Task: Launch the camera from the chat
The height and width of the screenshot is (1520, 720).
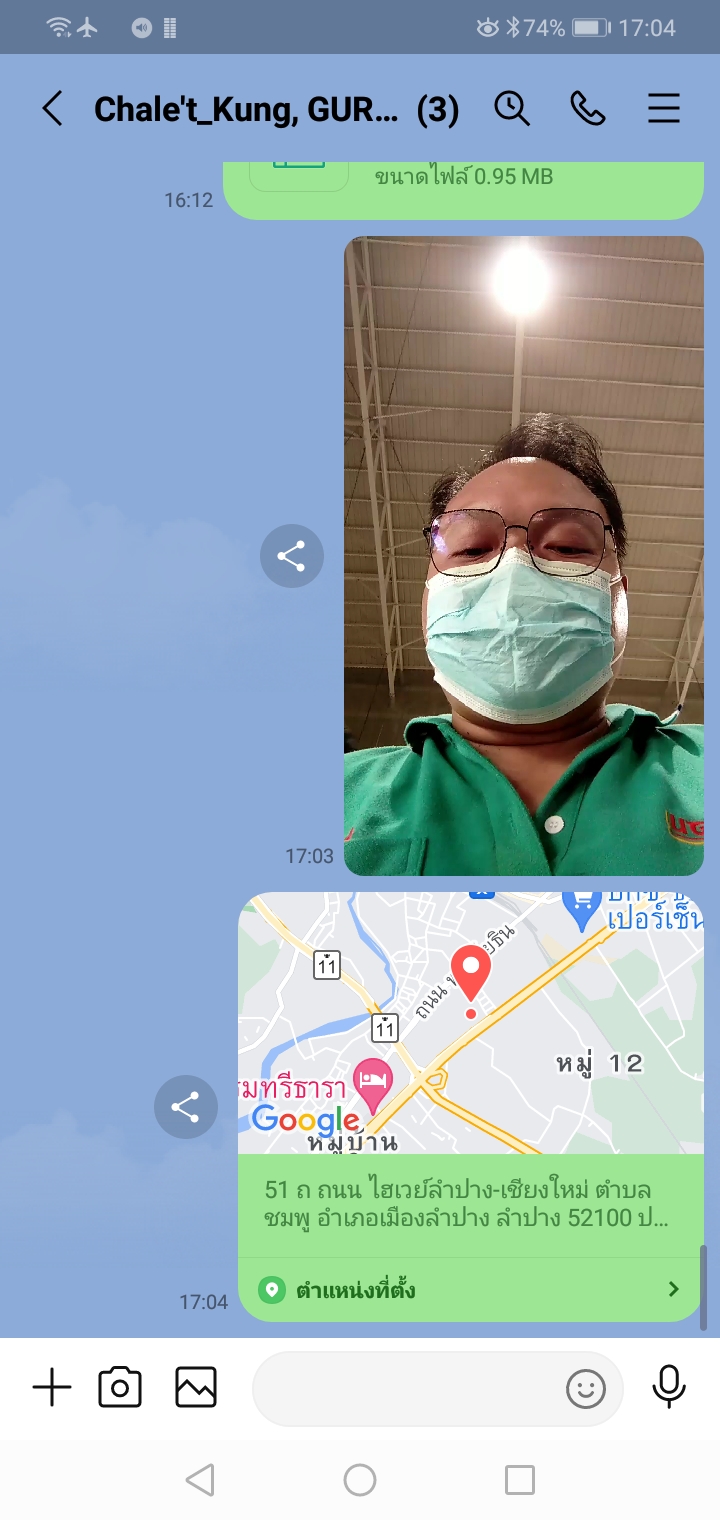Action: pyautogui.click(x=120, y=1388)
